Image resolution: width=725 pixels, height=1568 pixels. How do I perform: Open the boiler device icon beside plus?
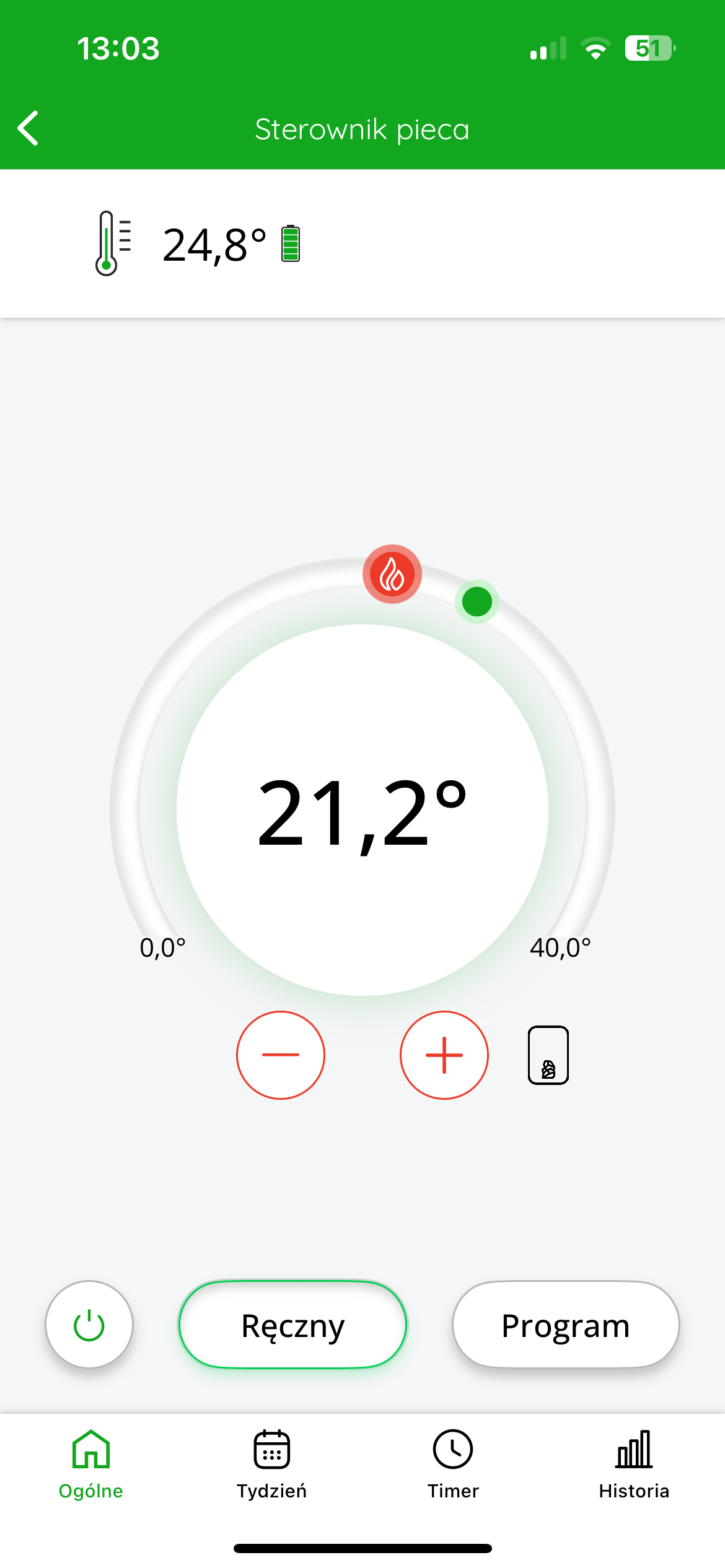(x=548, y=1055)
